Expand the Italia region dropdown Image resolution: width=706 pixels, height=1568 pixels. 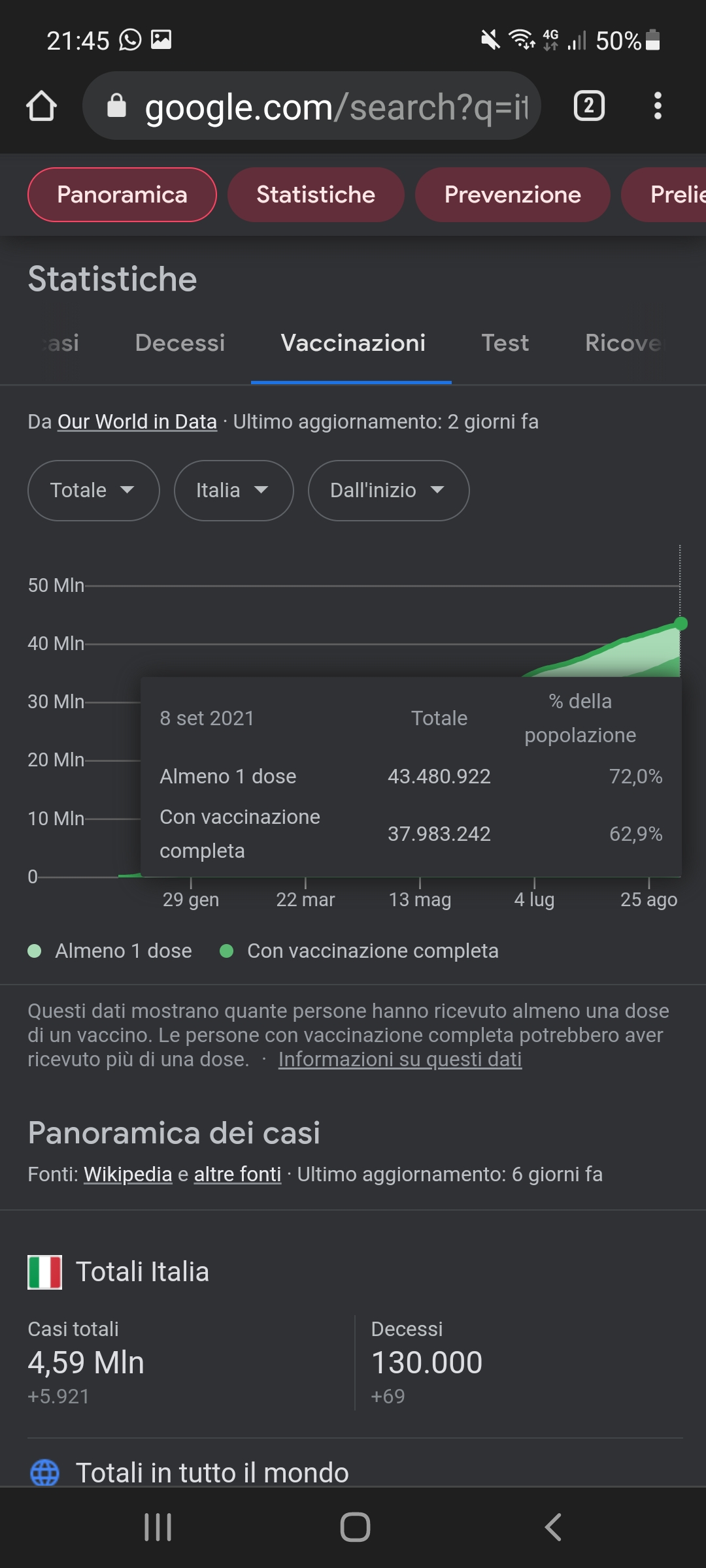click(233, 491)
